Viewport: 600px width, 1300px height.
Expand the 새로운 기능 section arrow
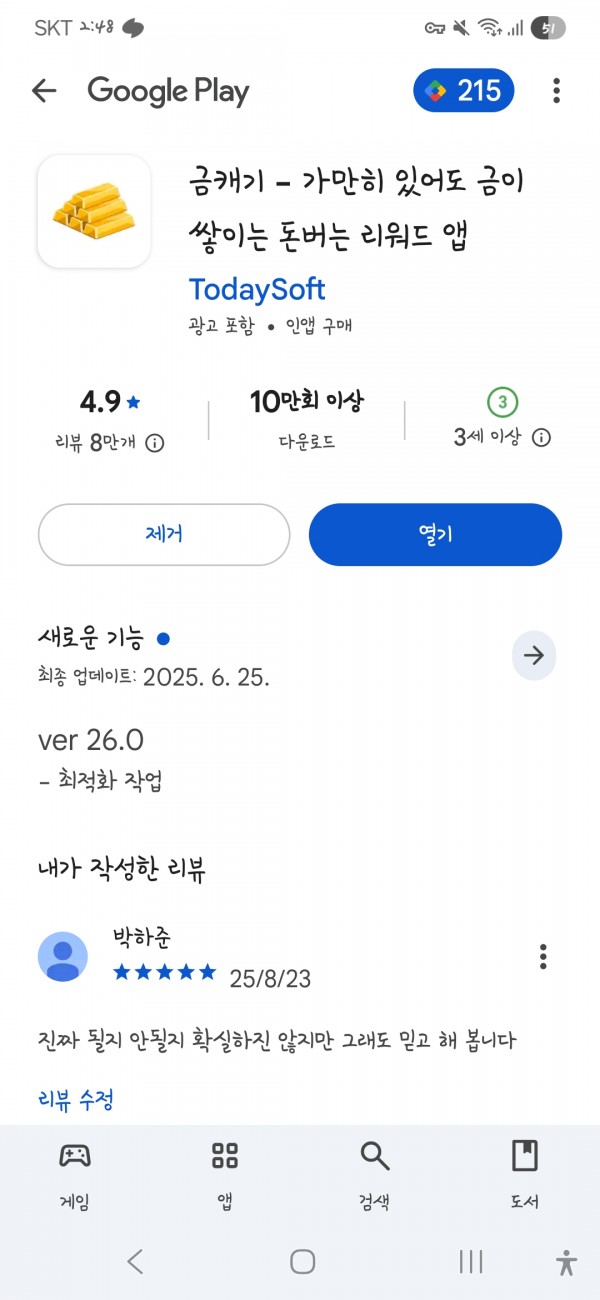[x=534, y=656]
